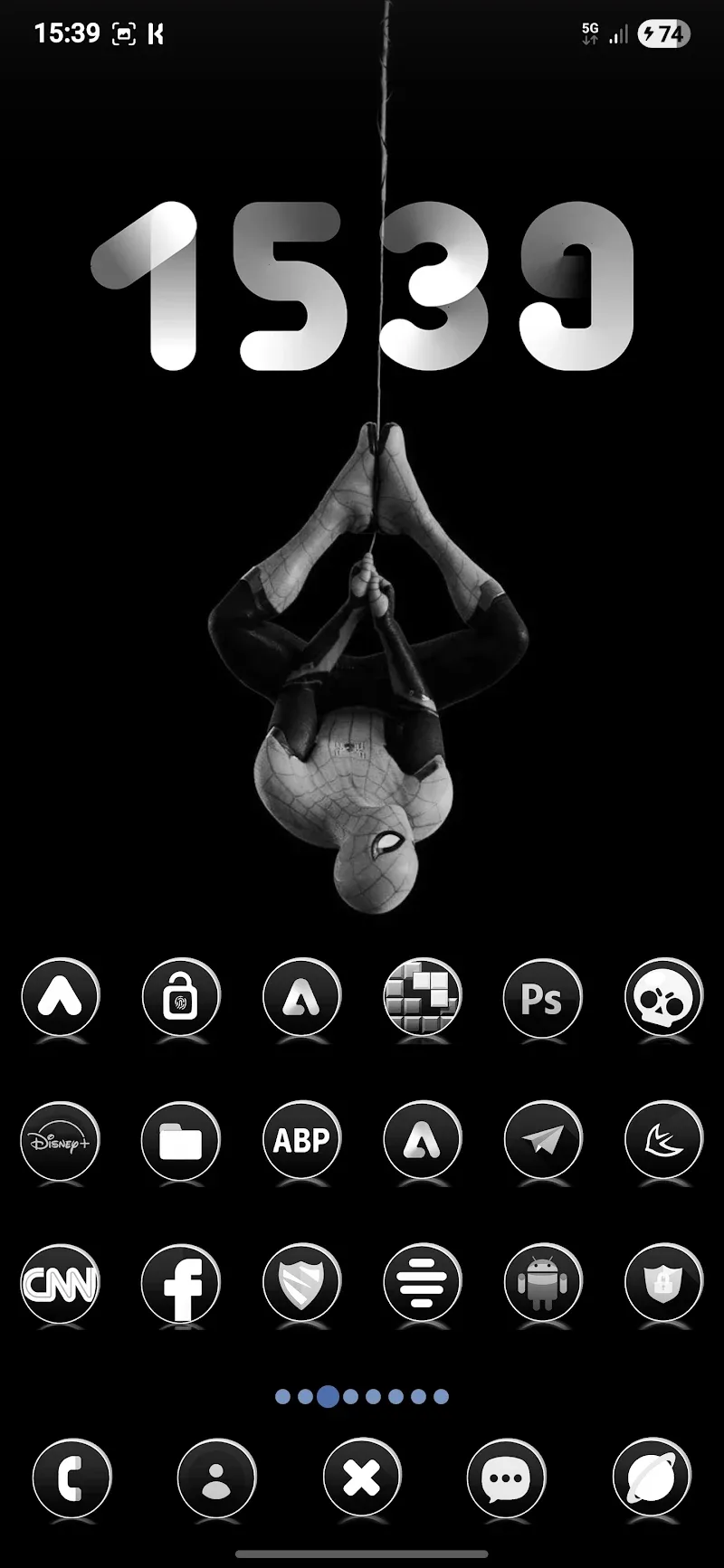
Task: Open the block puzzle game
Action: pyautogui.click(x=422, y=998)
